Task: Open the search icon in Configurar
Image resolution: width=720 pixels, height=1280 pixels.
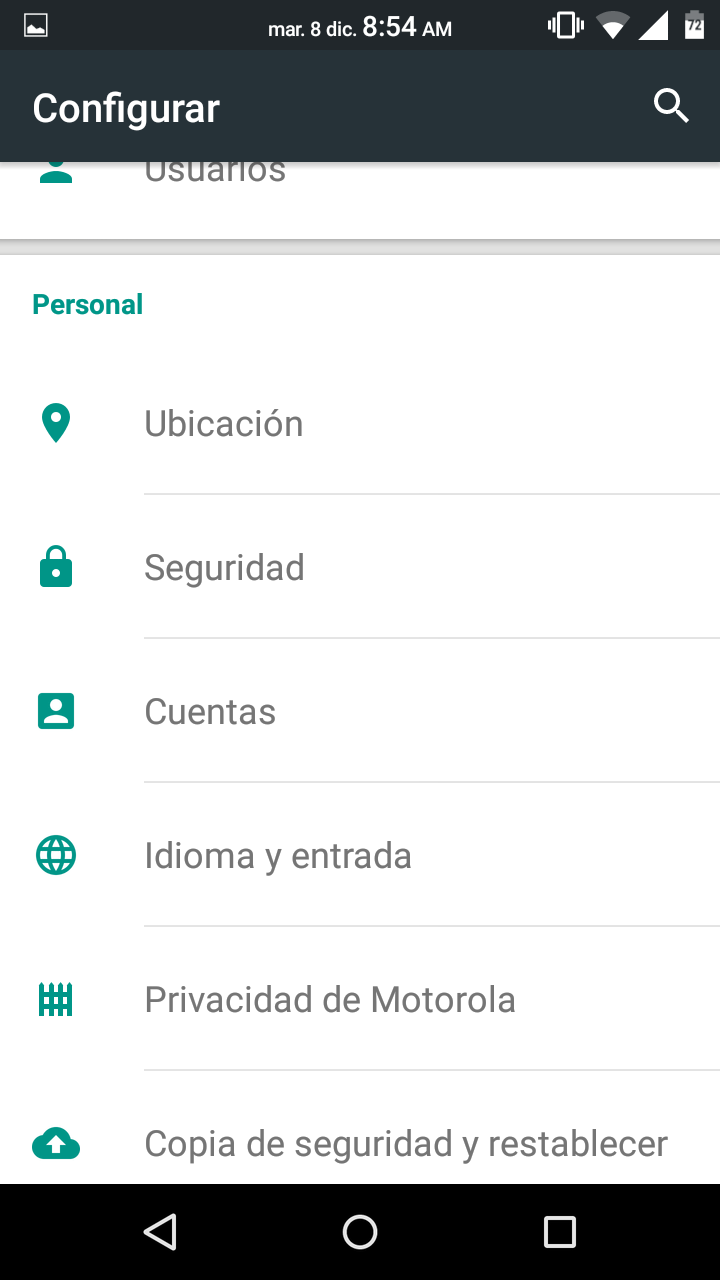Action: (671, 105)
